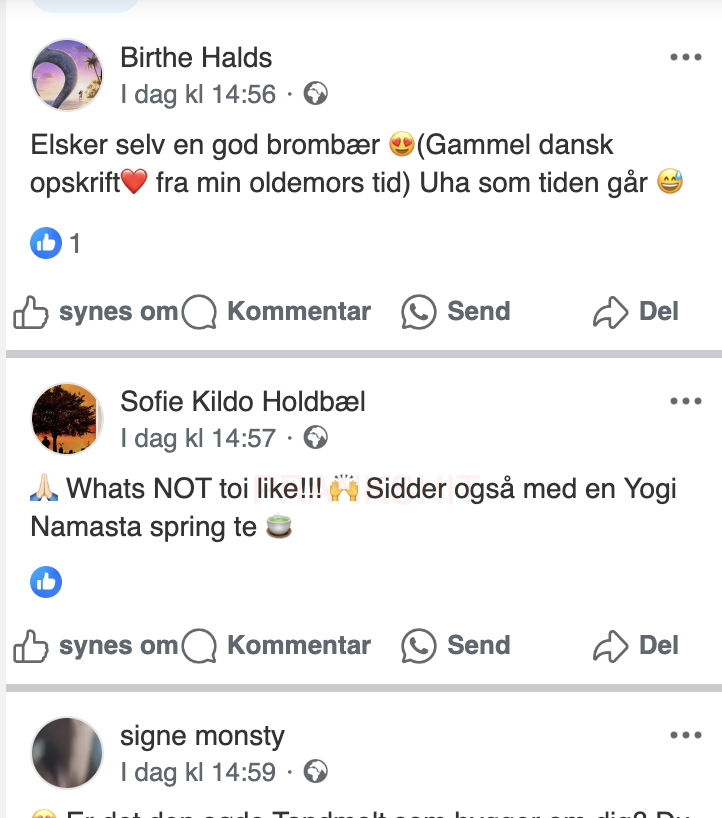Viewport: 722px width, 818px height.
Task: See who reacted to Sofie's post
Action: pos(46,582)
